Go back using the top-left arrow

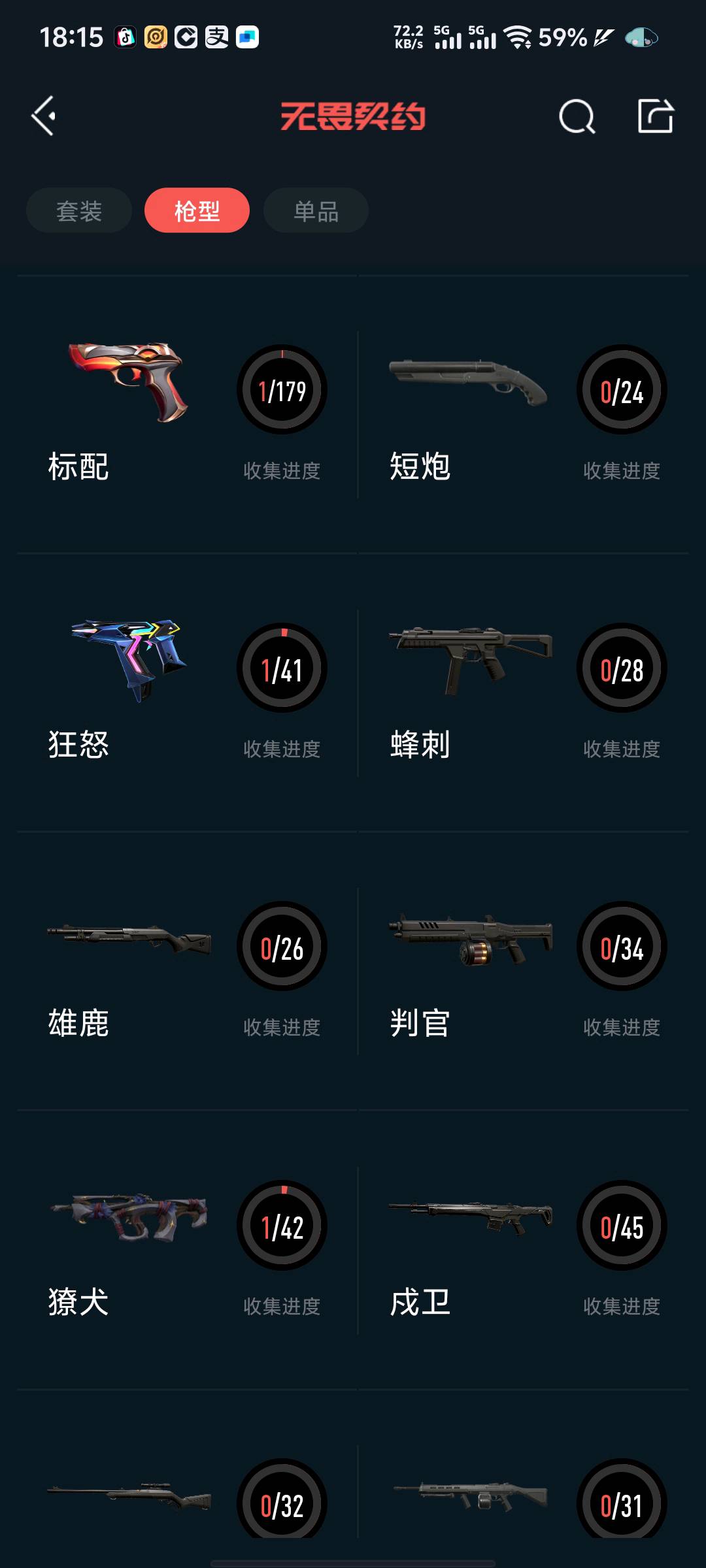pos(44,116)
